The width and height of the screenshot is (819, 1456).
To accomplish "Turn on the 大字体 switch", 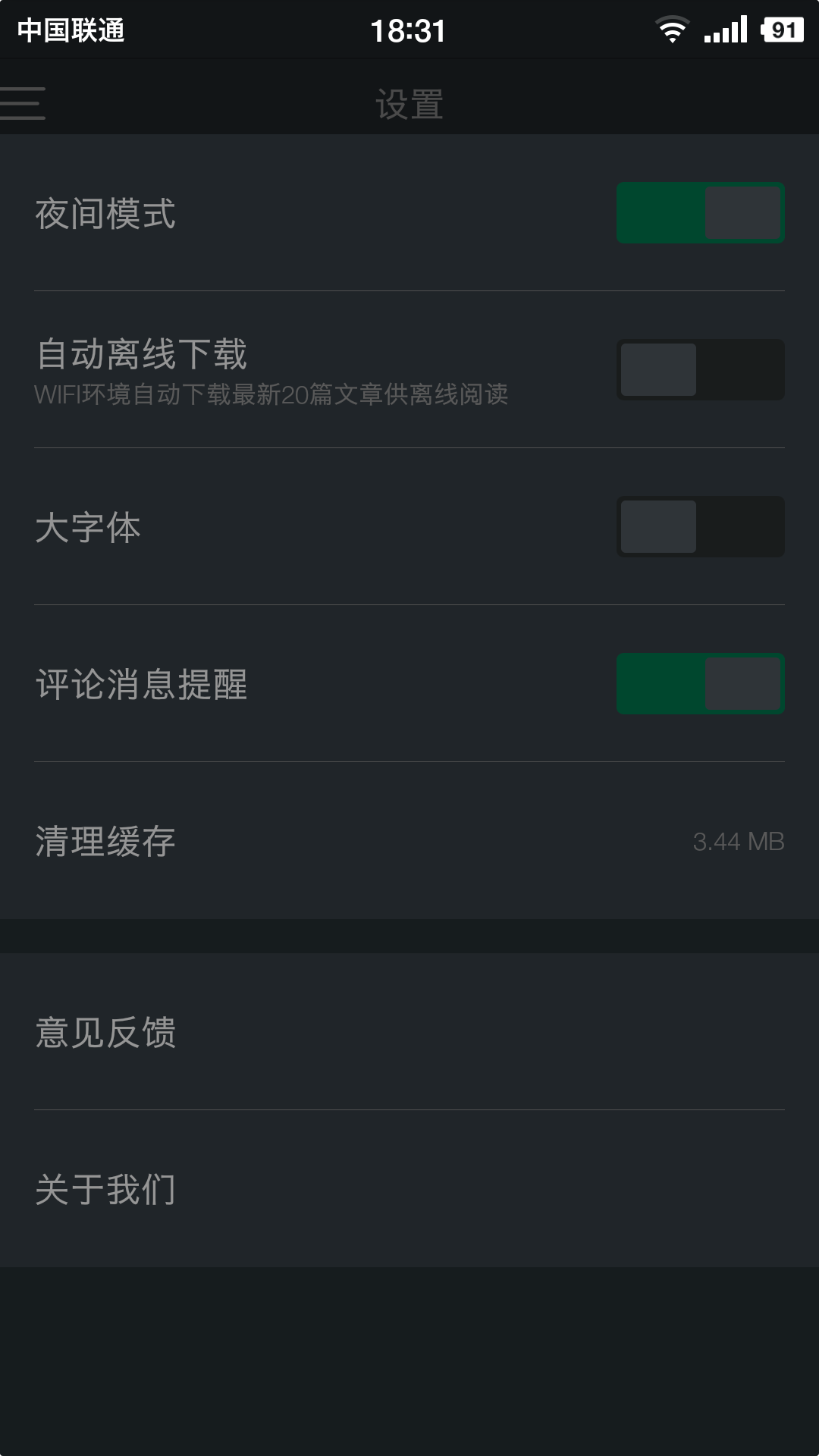I will (700, 527).
